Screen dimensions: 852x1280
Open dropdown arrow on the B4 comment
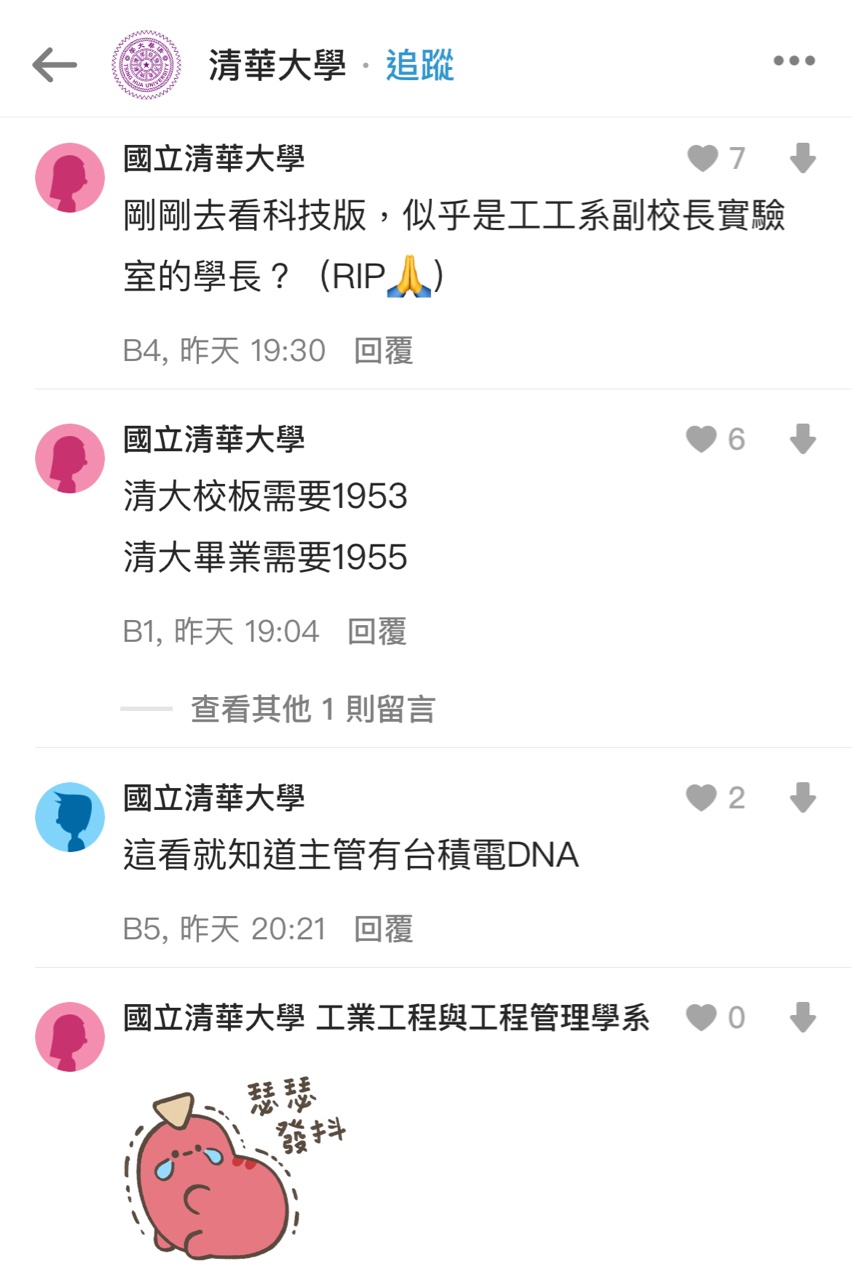[x=802, y=158]
